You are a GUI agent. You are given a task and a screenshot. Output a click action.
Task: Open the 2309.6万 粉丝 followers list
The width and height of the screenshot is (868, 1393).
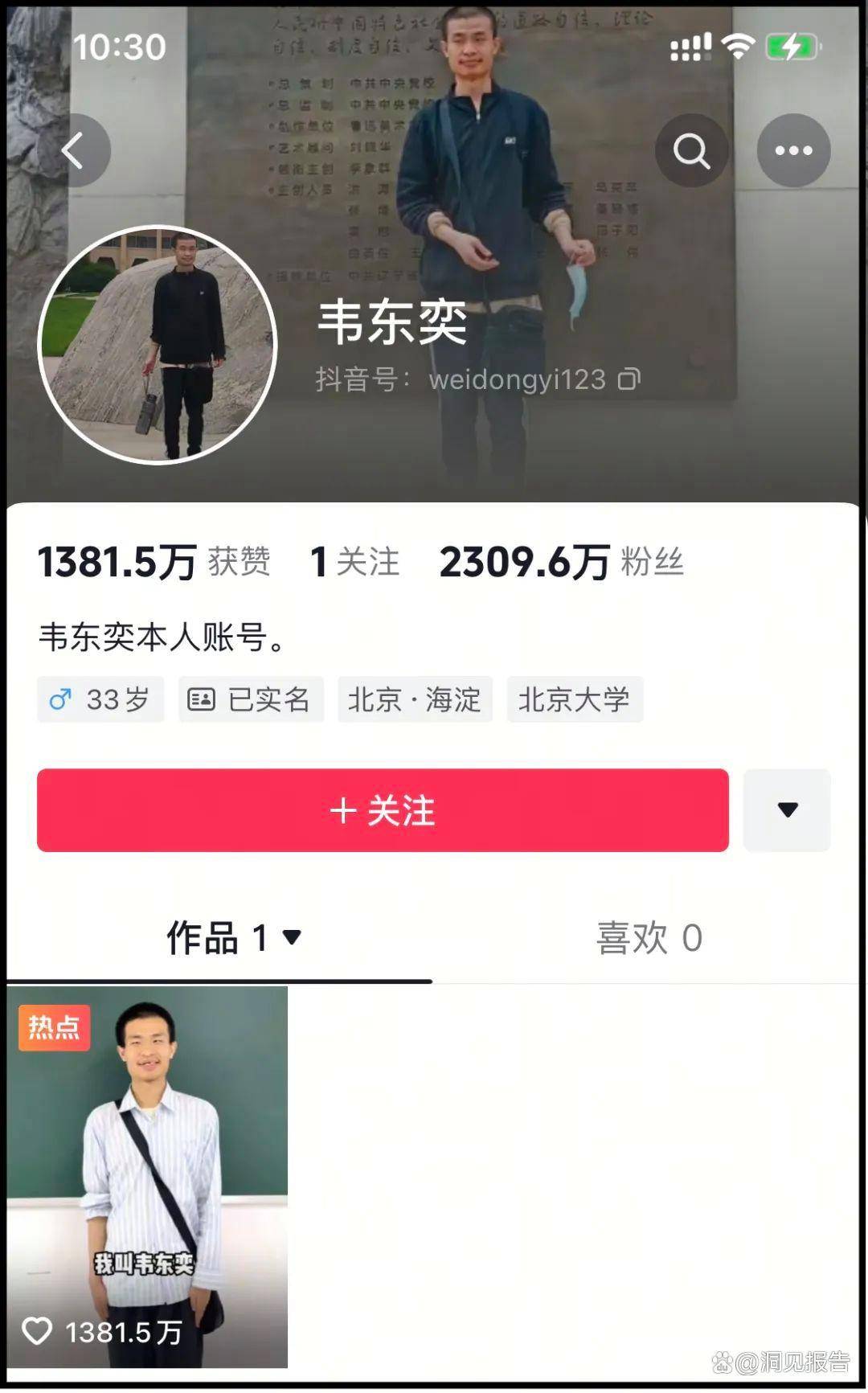pos(561,562)
